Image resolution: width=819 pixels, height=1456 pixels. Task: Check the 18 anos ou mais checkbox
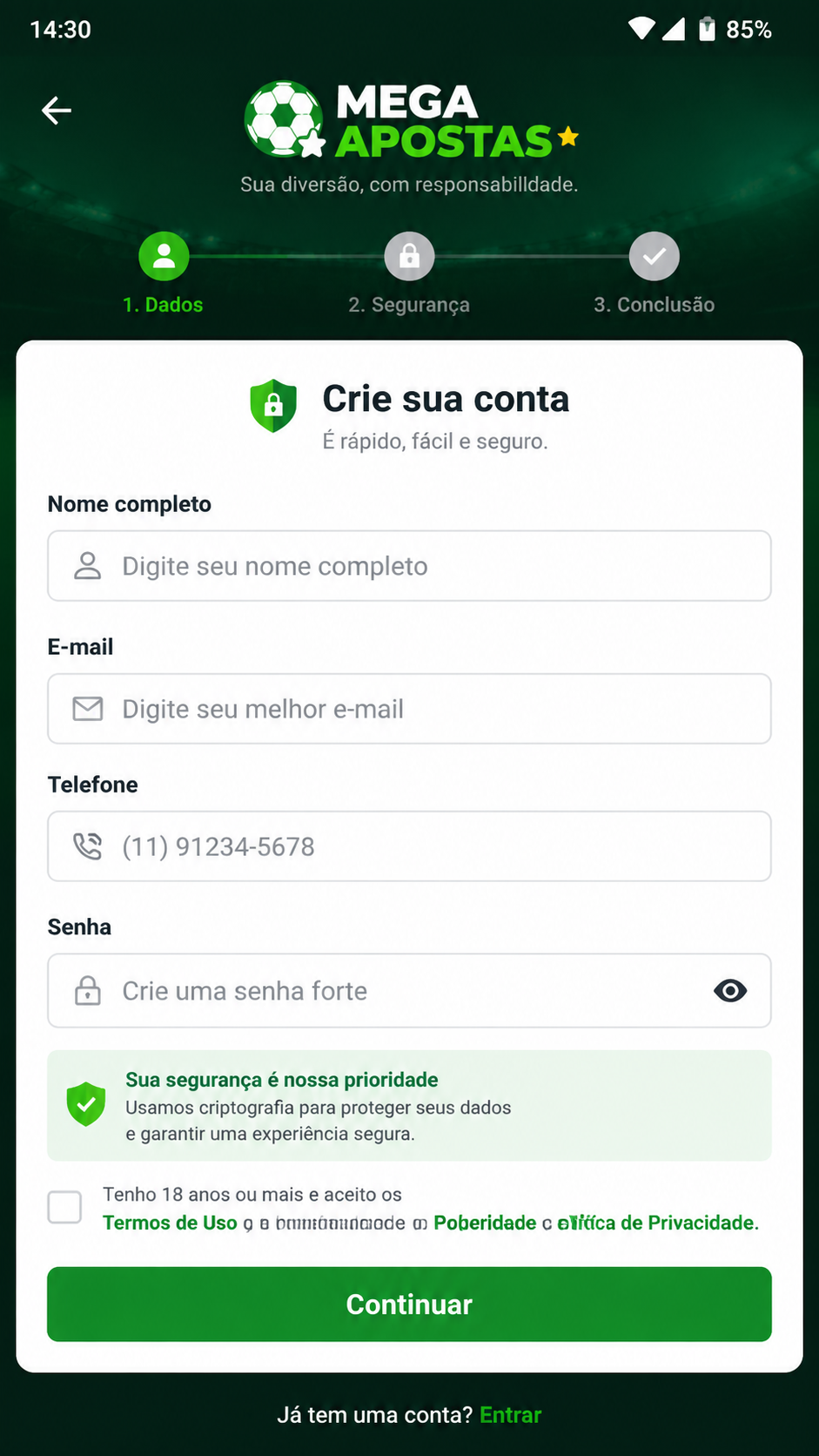pyautogui.click(x=64, y=1208)
